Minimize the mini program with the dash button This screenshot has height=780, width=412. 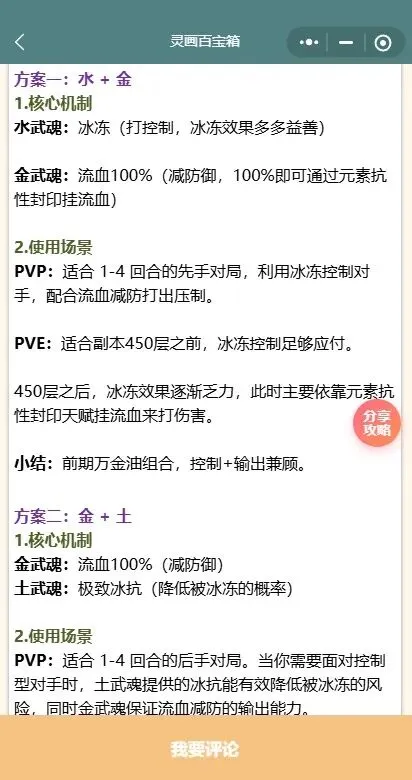click(x=346, y=43)
